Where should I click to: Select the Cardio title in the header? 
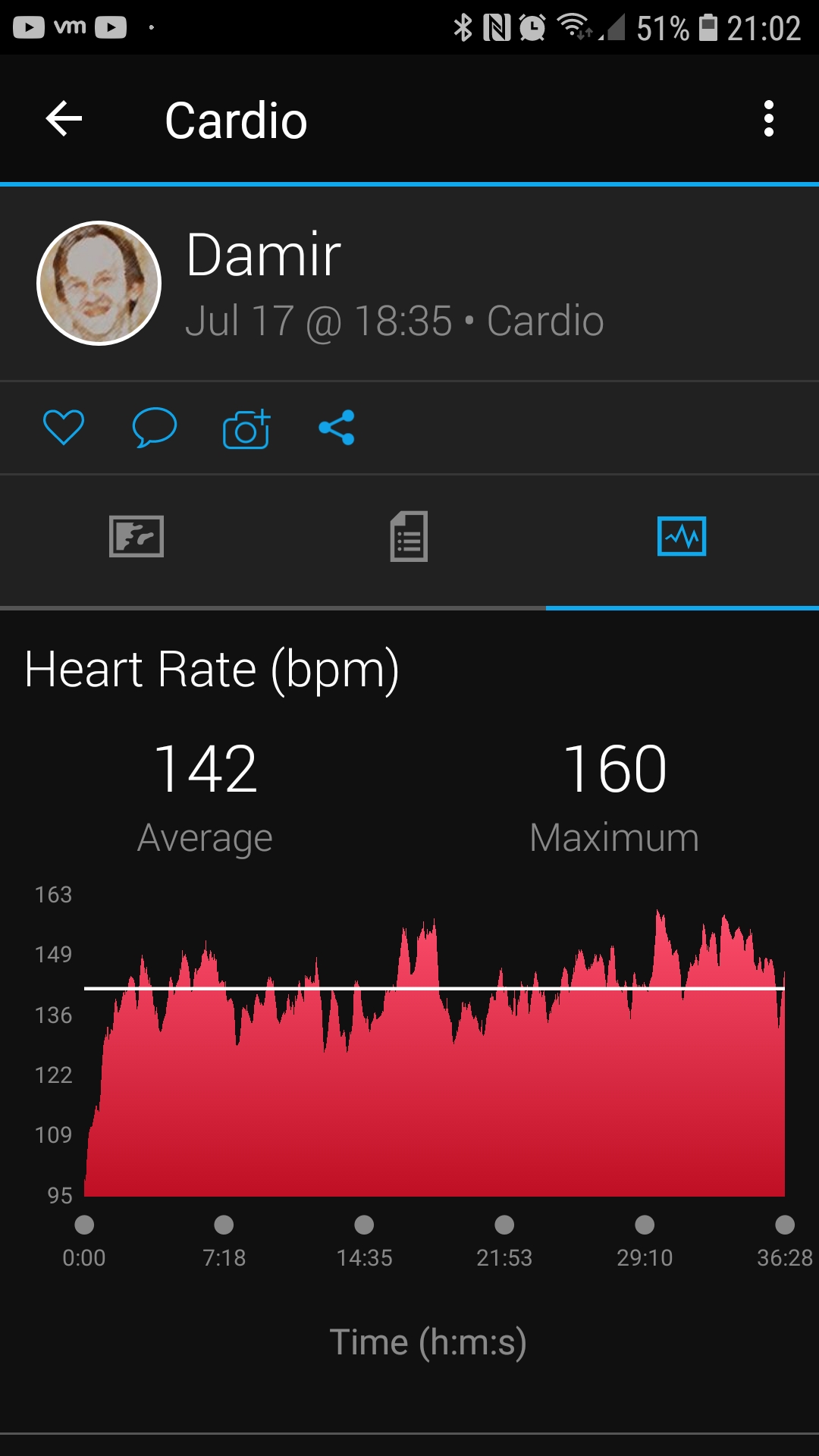click(x=236, y=120)
